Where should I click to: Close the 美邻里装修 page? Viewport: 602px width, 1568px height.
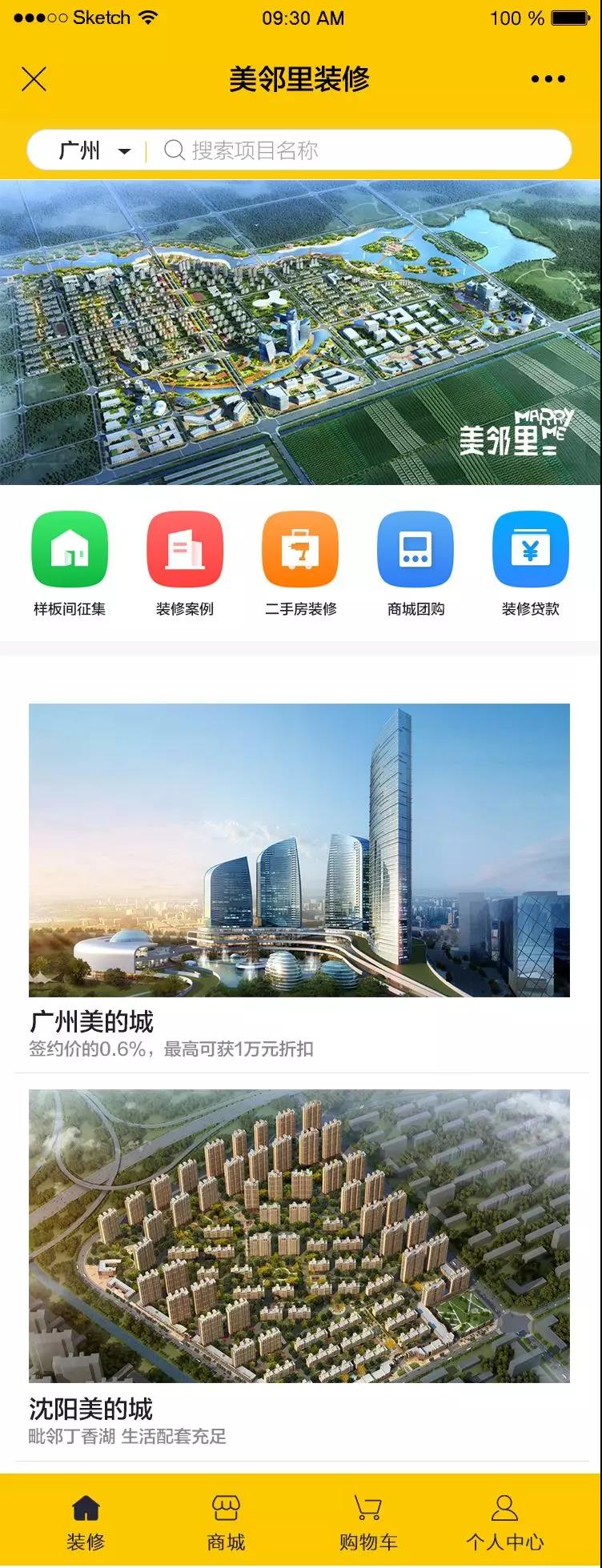(34, 79)
